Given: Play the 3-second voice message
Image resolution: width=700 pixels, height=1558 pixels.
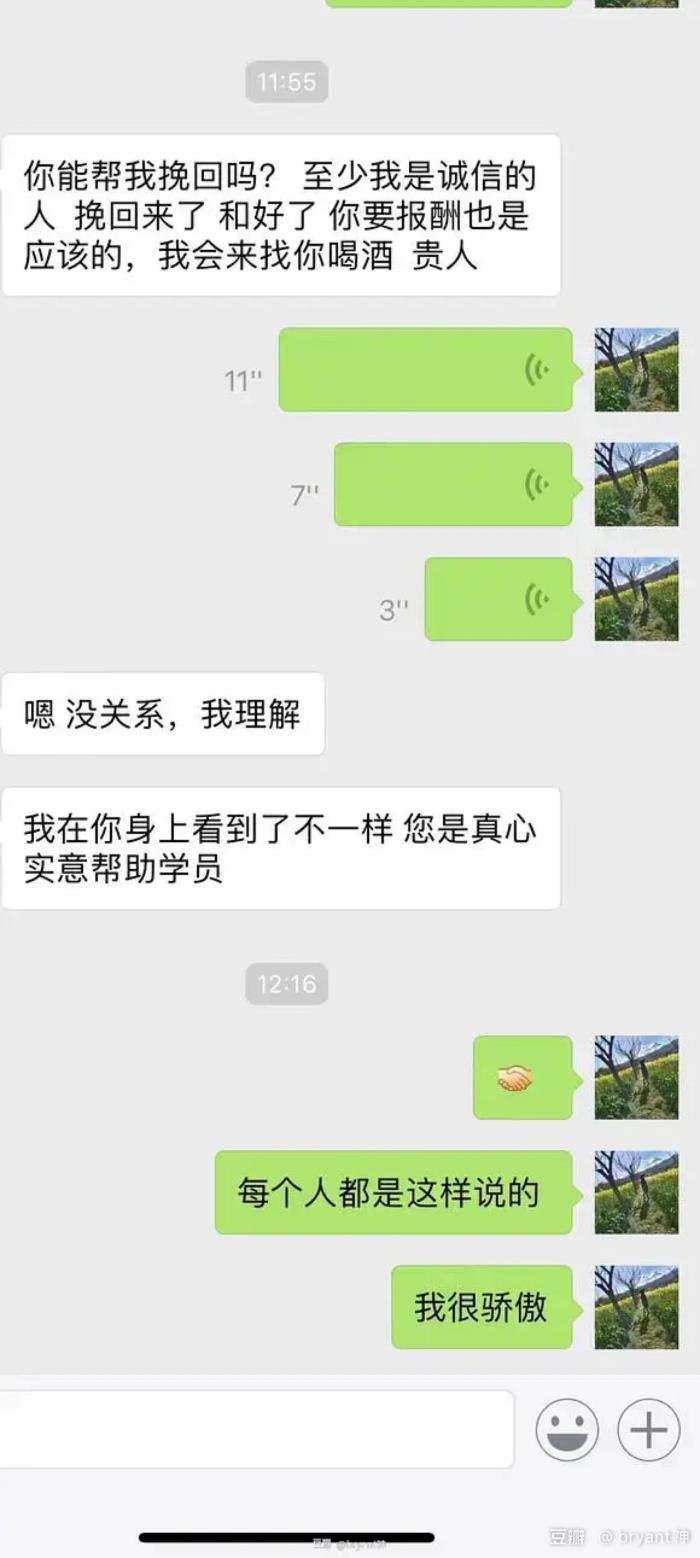Looking at the screenshot, I should pos(498,600).
